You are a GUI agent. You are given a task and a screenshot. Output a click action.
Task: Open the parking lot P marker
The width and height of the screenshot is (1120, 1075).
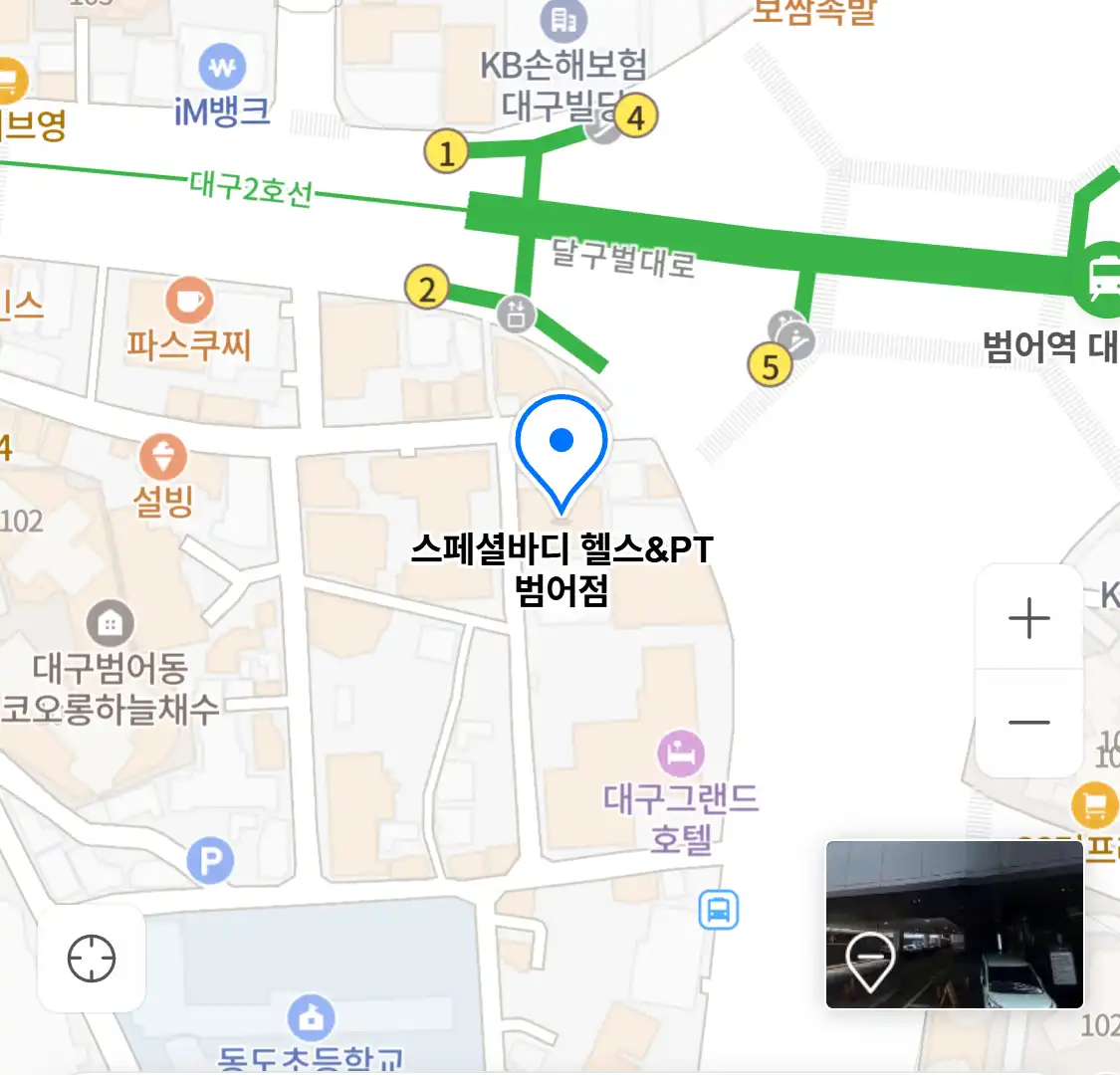tap(210, 862)
